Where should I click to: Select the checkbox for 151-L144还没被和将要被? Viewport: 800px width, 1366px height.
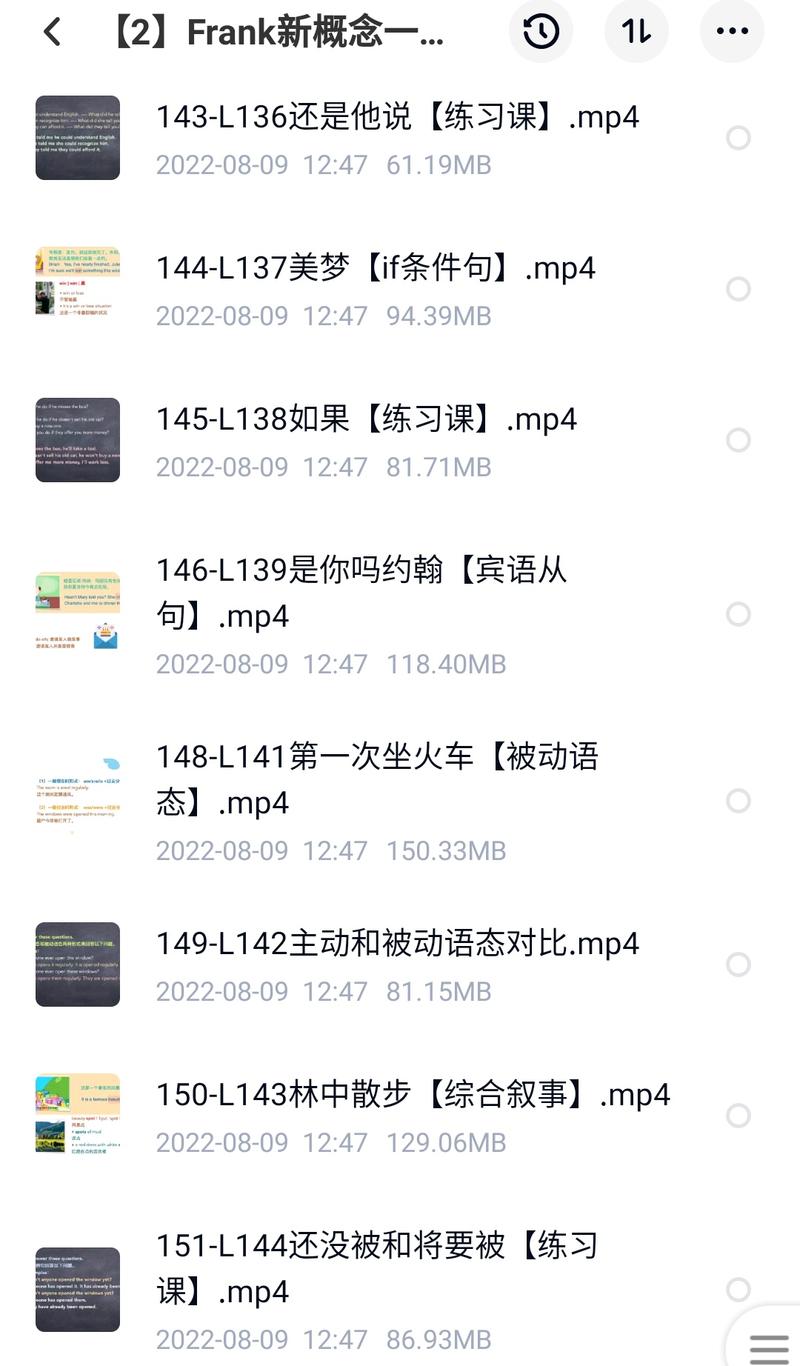pos(738,1290)
